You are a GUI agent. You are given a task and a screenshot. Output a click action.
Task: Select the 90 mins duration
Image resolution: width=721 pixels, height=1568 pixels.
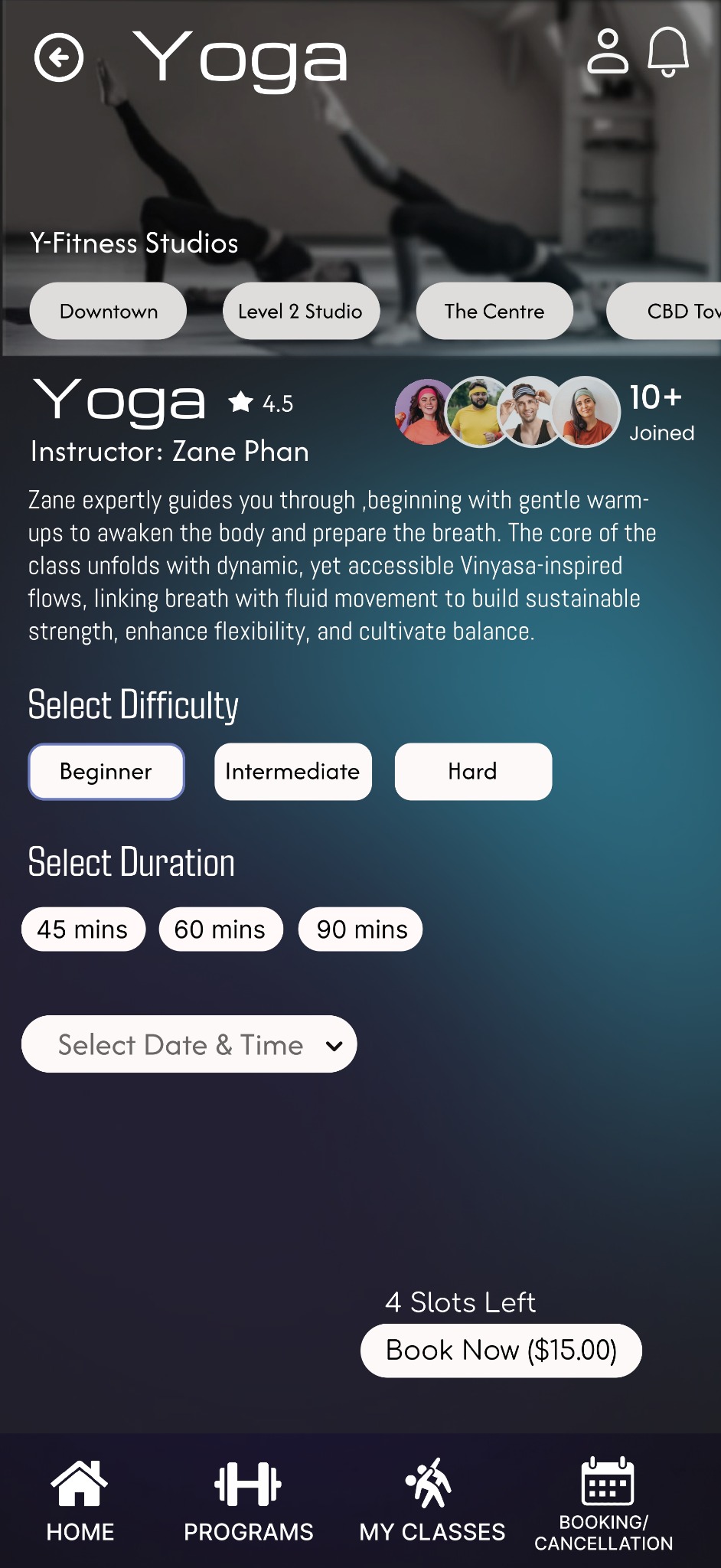pyautogui.click(x=361, y=929)
